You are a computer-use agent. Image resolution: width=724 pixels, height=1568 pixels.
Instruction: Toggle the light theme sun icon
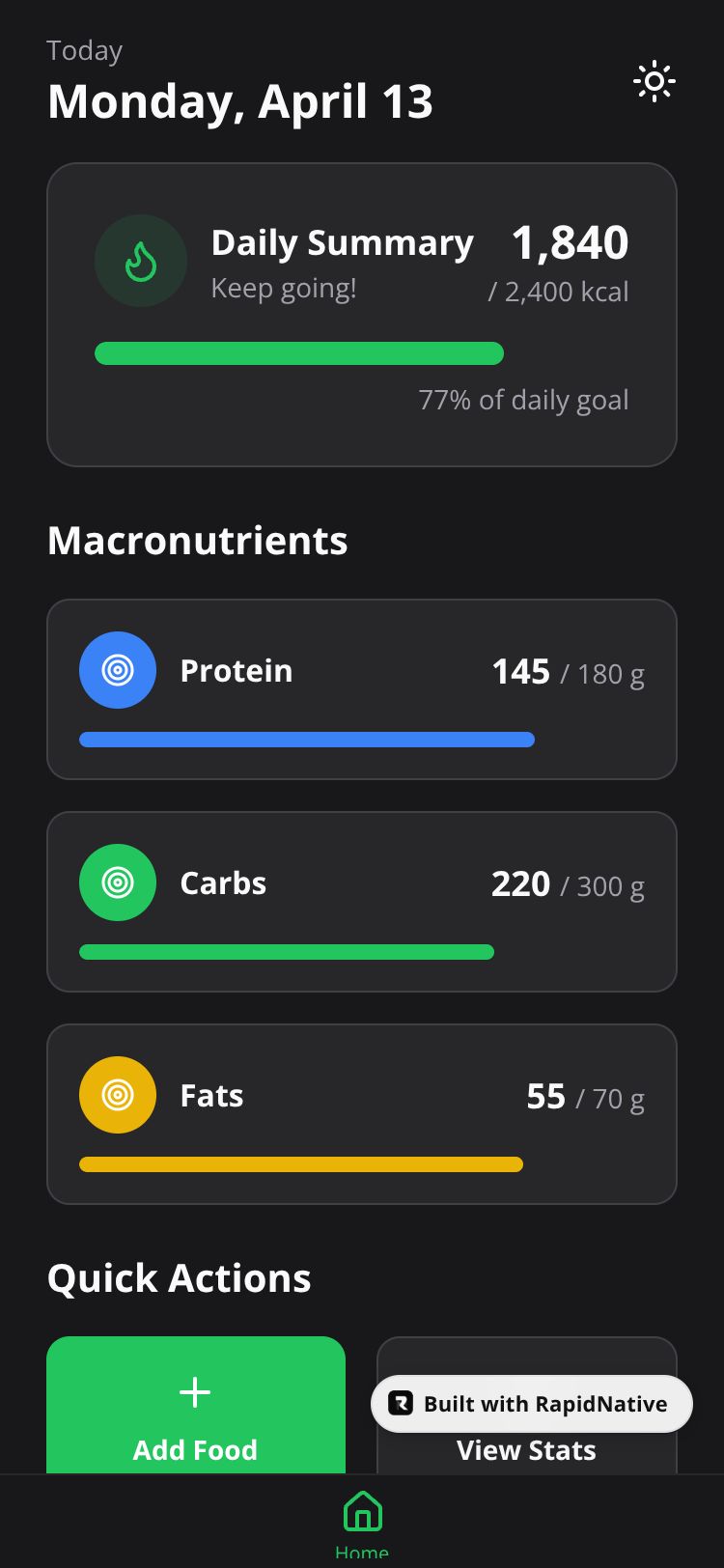tap(654, 82)
